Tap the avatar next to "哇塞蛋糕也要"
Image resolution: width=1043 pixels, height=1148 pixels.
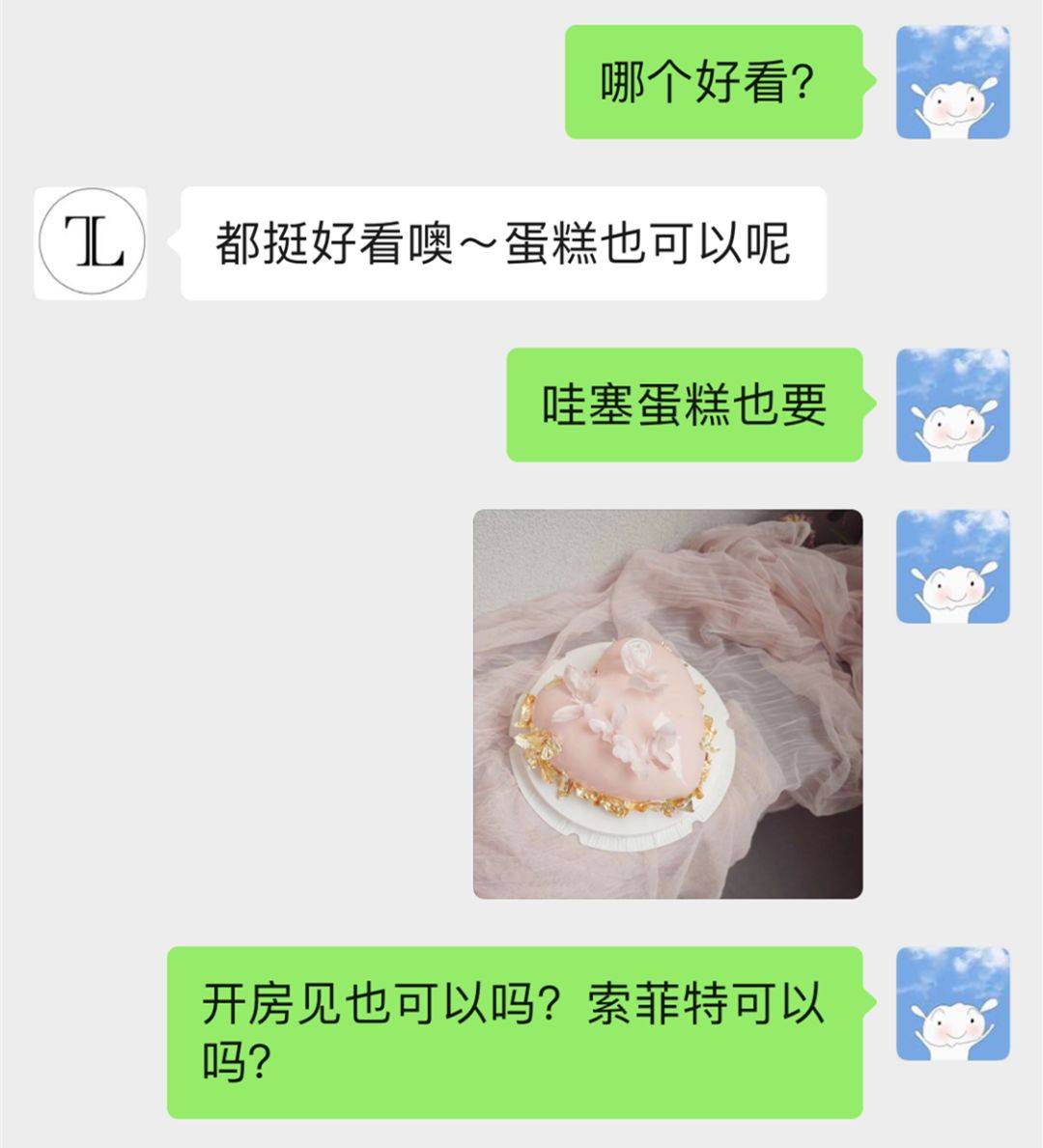click(x=952, y=405)
